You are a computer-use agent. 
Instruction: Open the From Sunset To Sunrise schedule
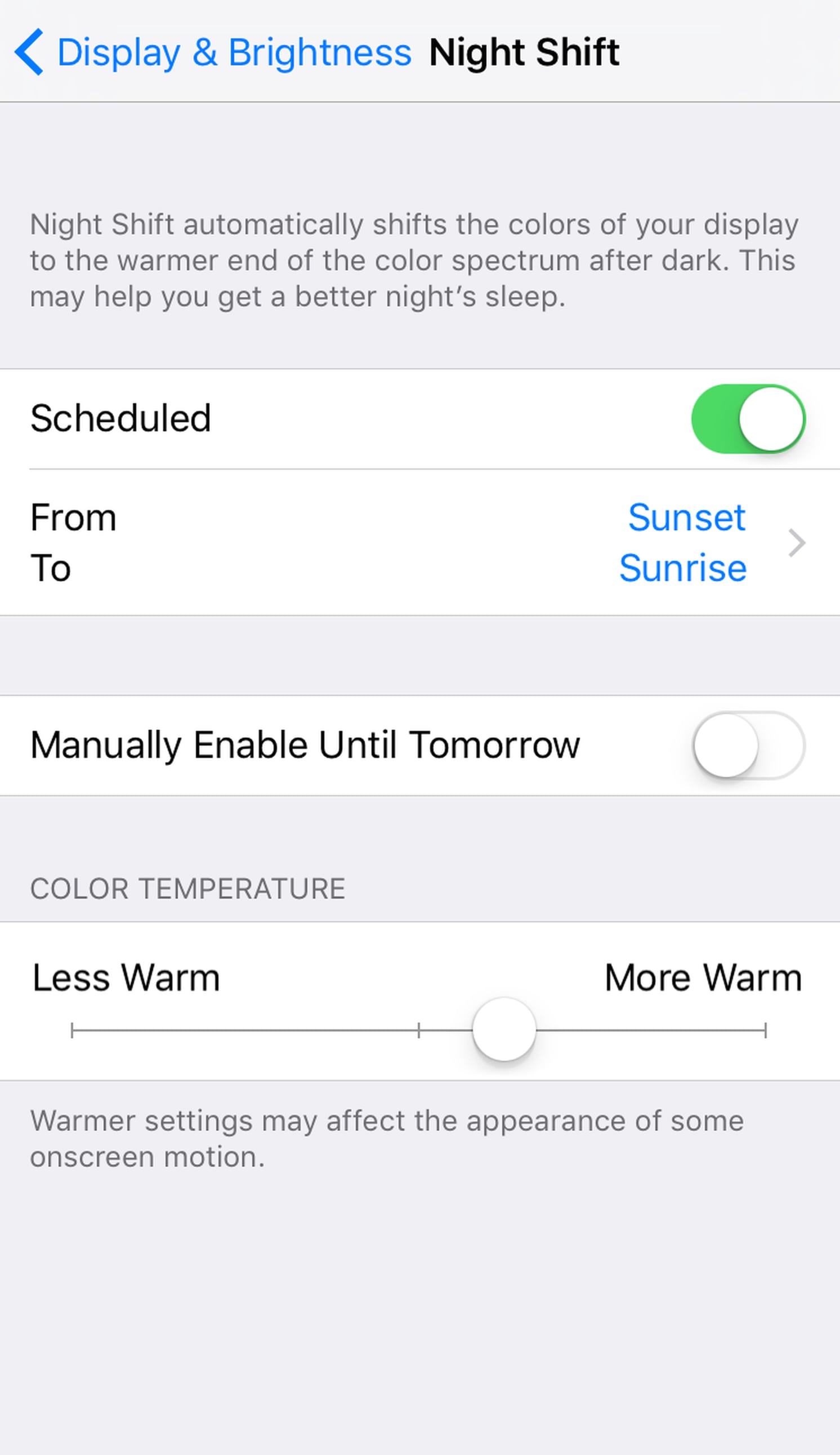tap(419, 542)
